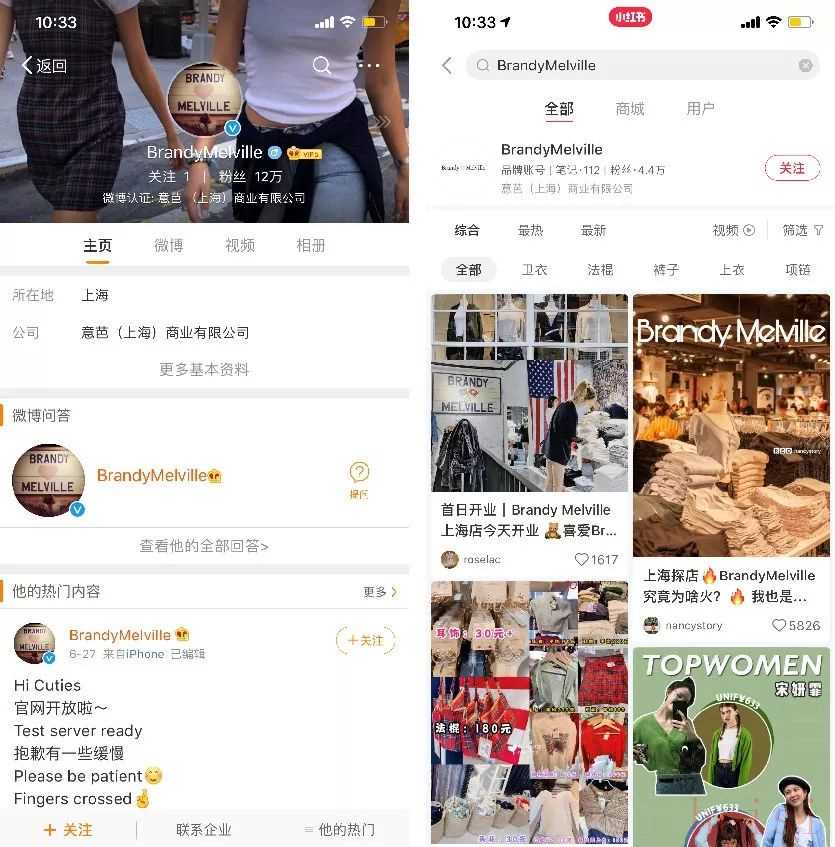Switch to the 用户 search tab

(700, 108)
